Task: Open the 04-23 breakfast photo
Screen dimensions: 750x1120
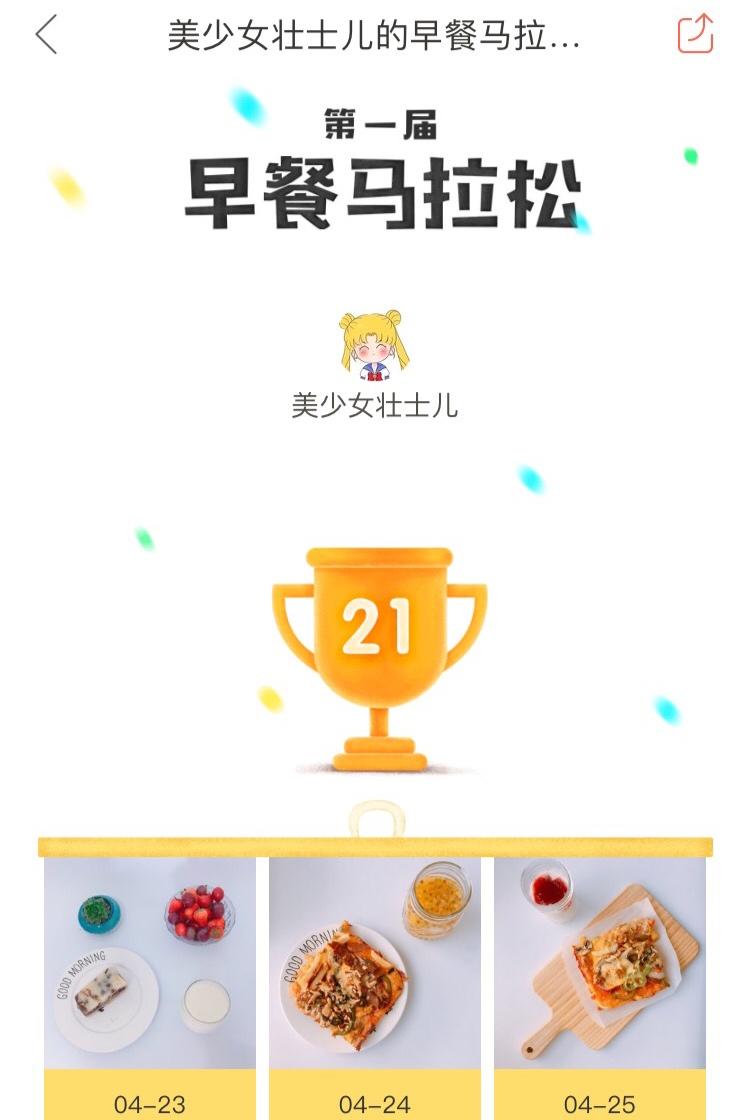Action: 150,963
